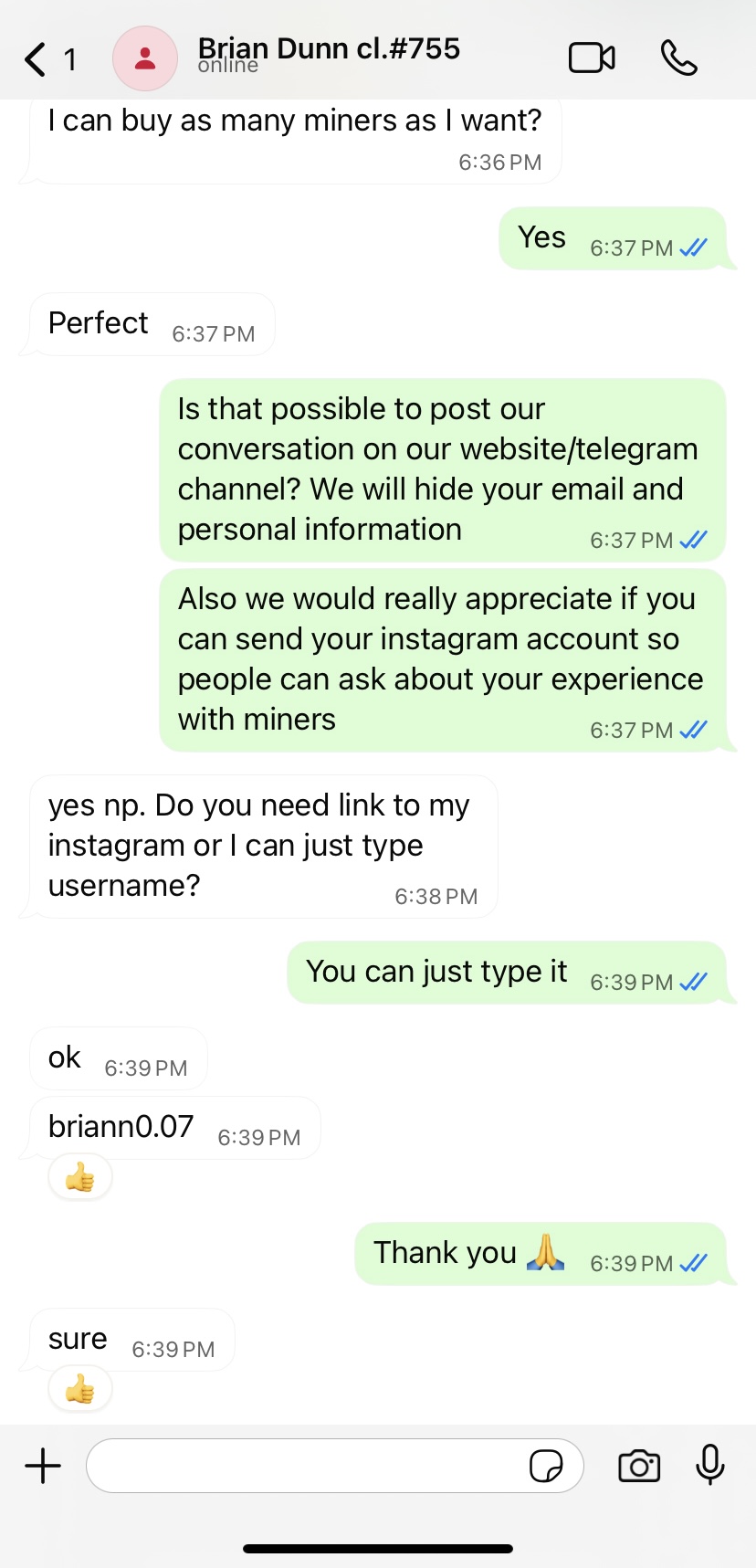The width and height of the screenshot is (756, 1568).
Task: Open the sticker picker
Action: (546, 1466)
